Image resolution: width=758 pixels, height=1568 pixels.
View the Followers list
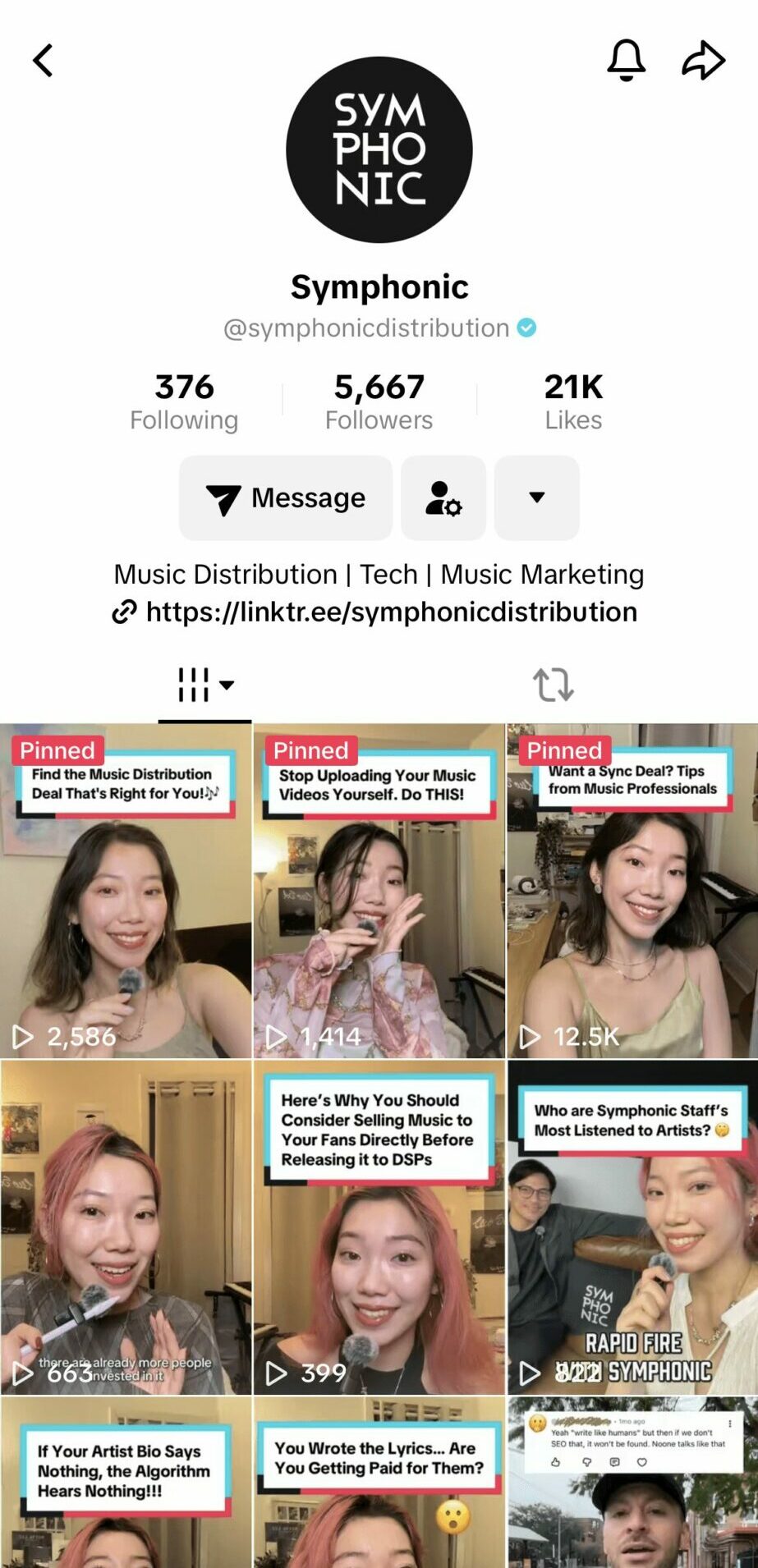379,401
